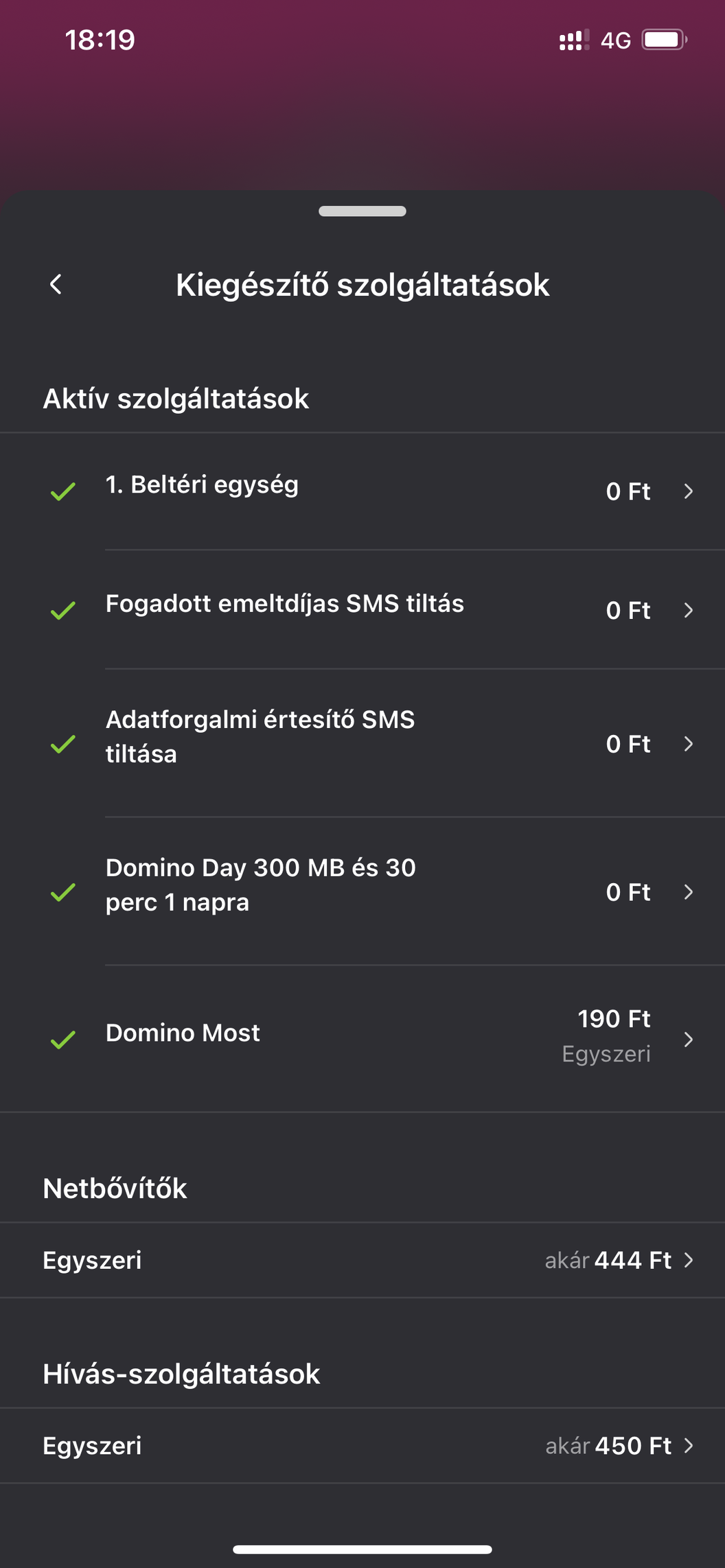View Adatforgalmi értesítő SMS tiltása service

click(362, 744)
